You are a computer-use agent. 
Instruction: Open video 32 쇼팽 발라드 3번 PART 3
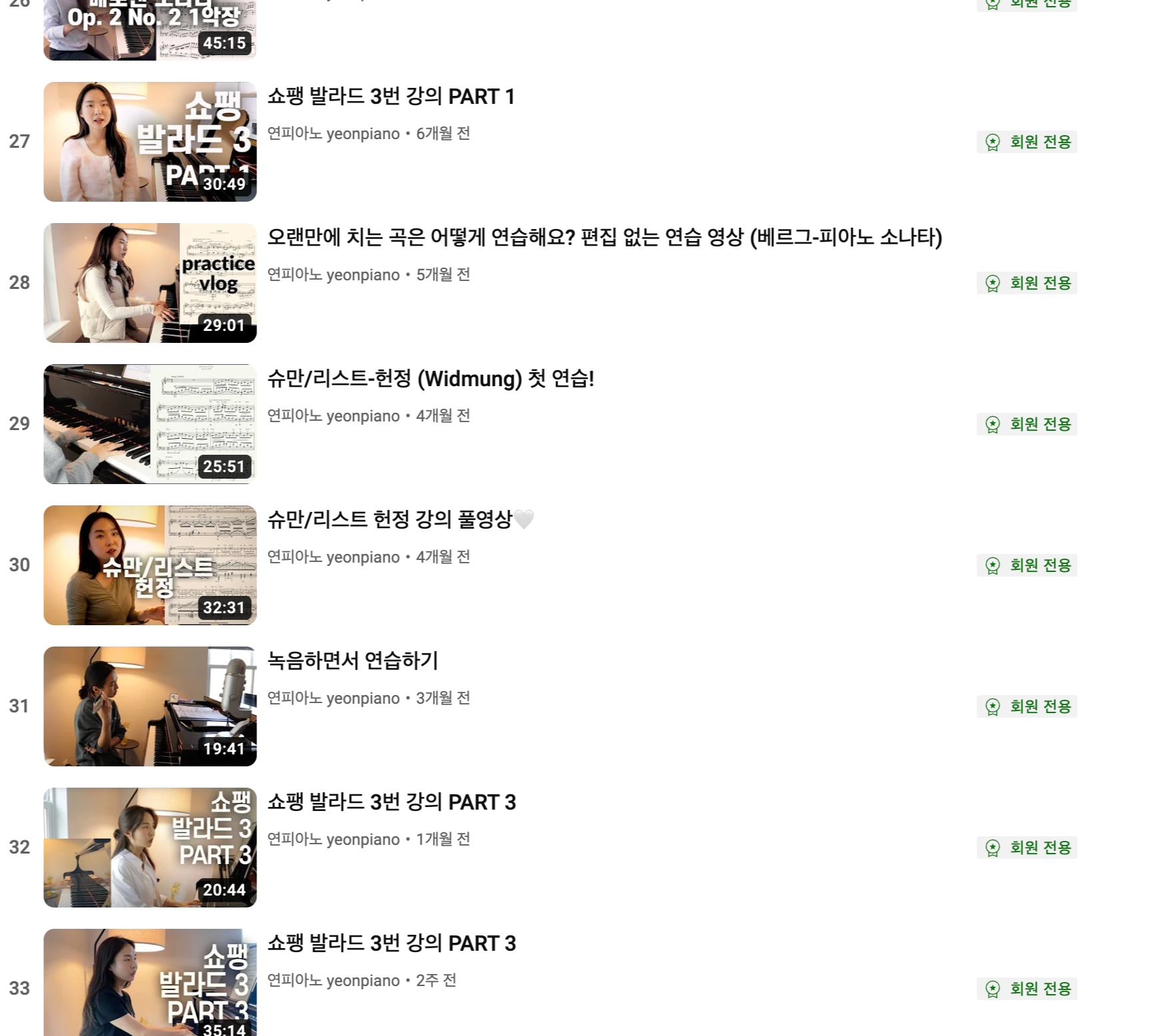coord(391,802)
